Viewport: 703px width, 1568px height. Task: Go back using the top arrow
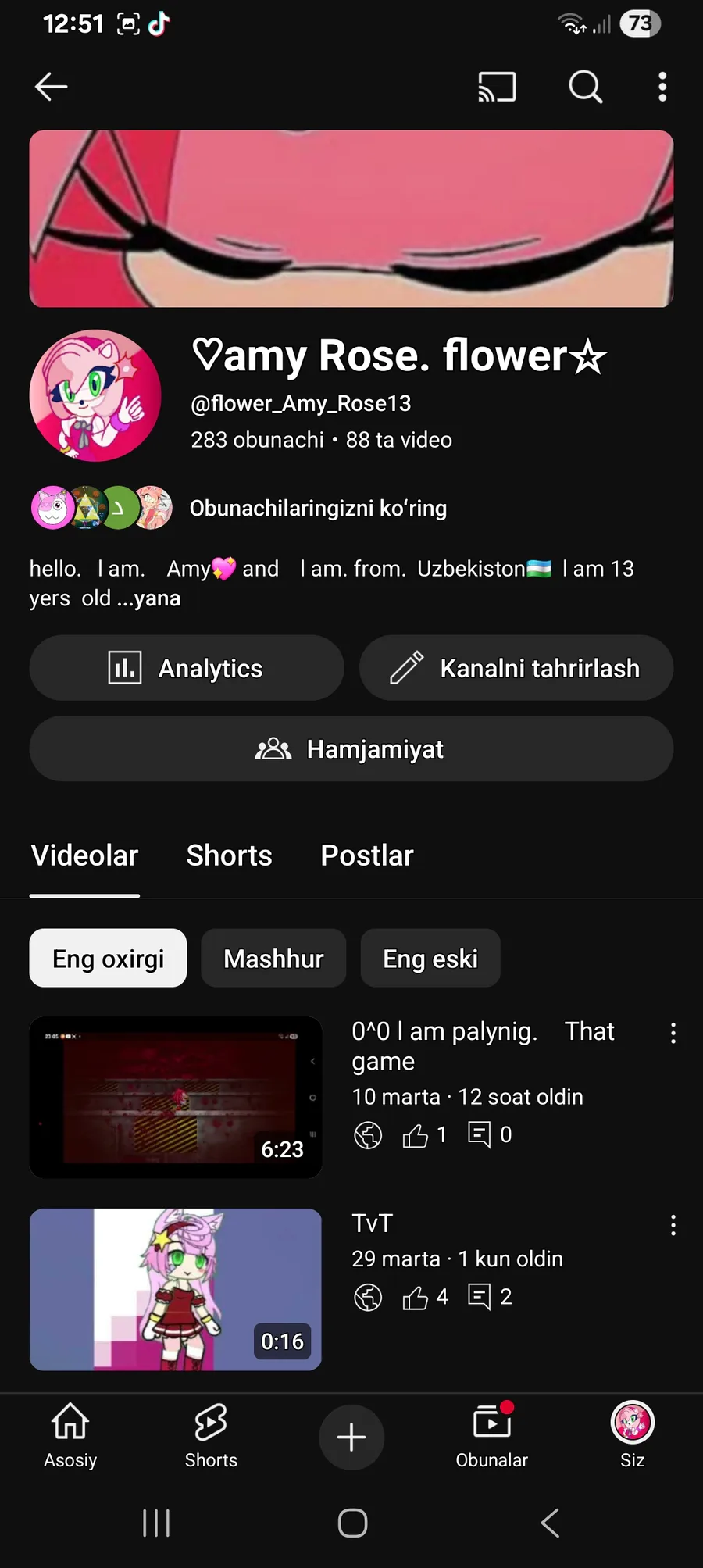[x=52, y=87]
